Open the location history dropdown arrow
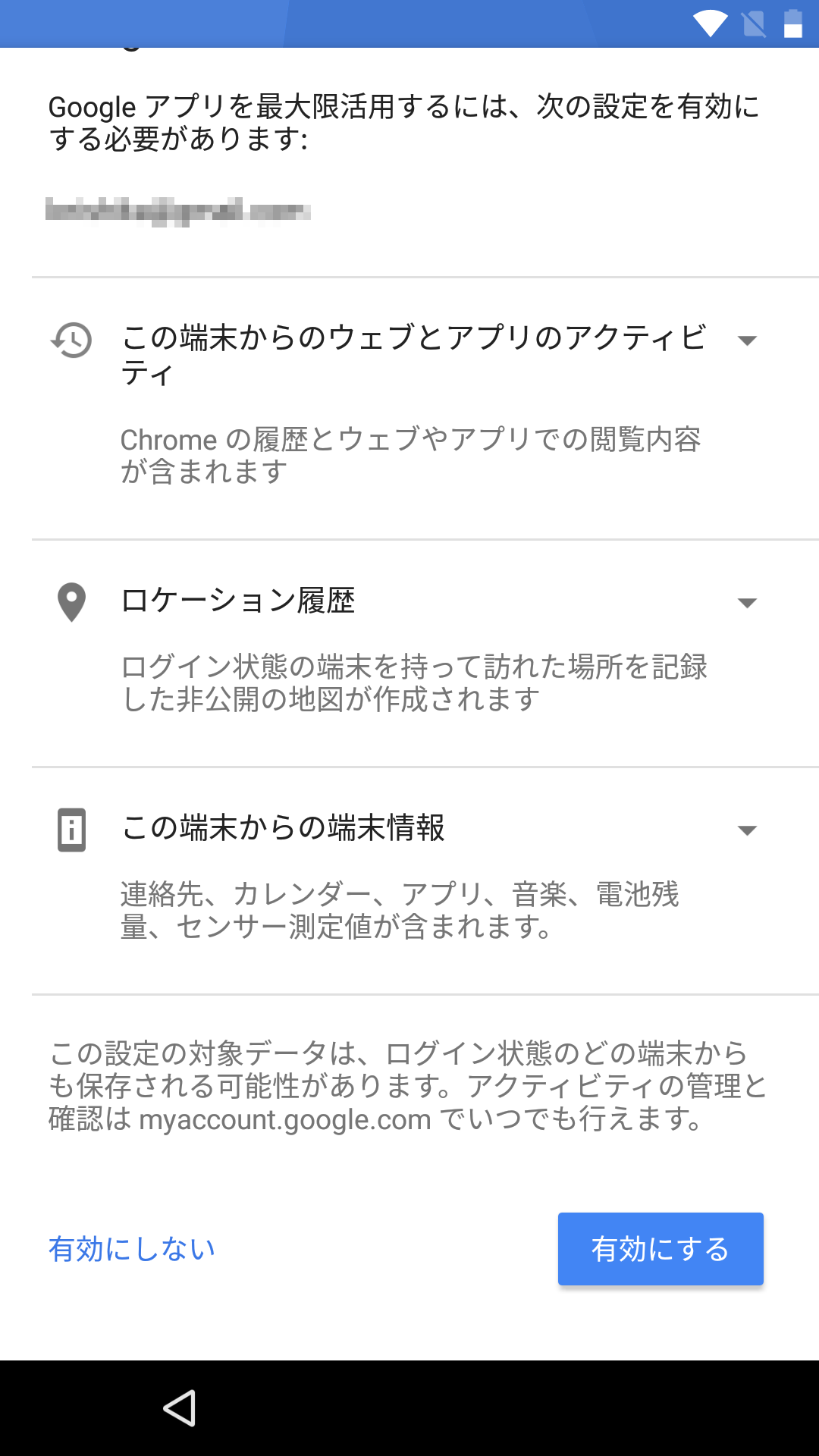The width and height of the screenshot is (819, 1456). (748, 603)
